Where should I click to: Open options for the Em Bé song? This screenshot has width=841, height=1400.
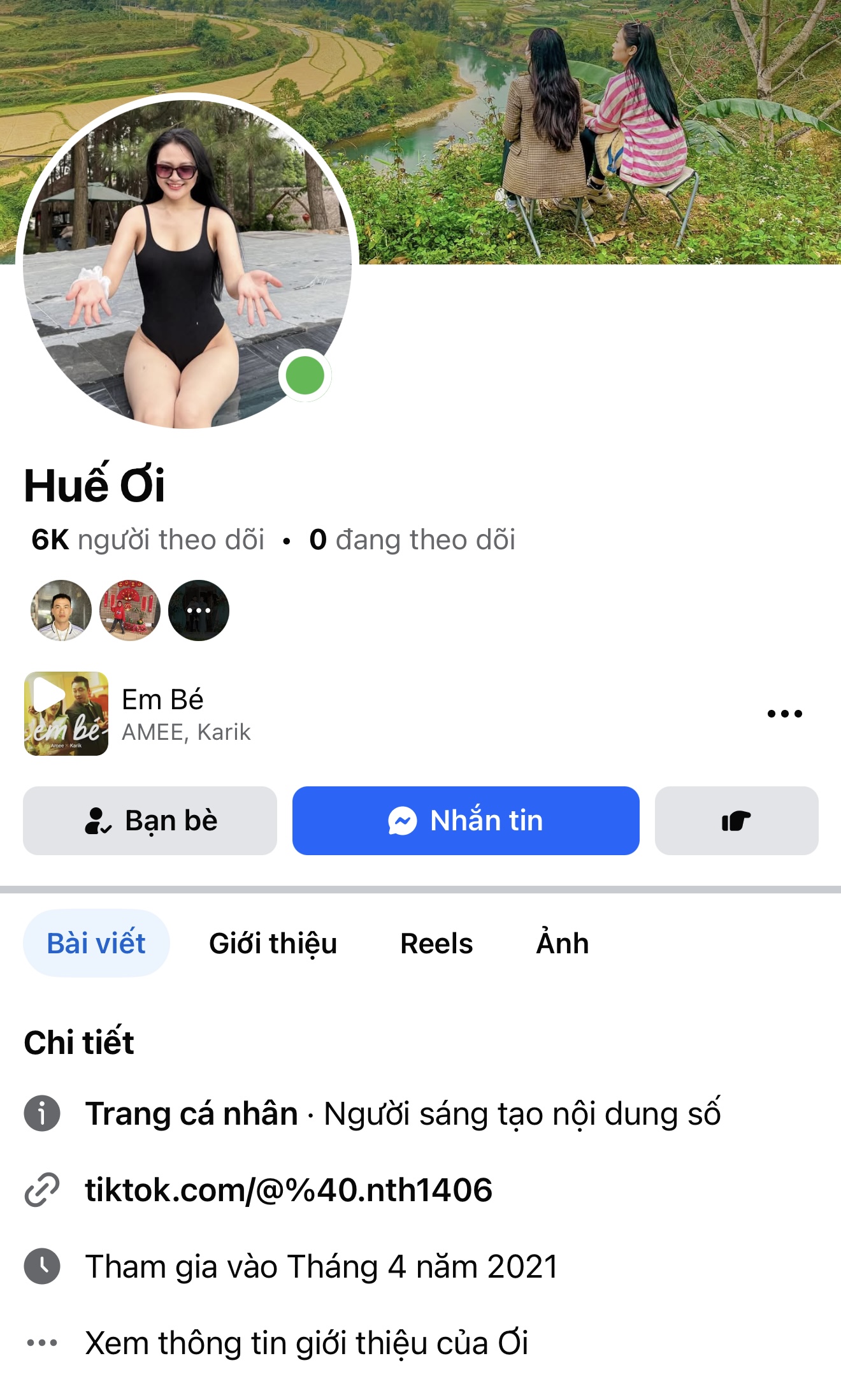click(784, 714)
